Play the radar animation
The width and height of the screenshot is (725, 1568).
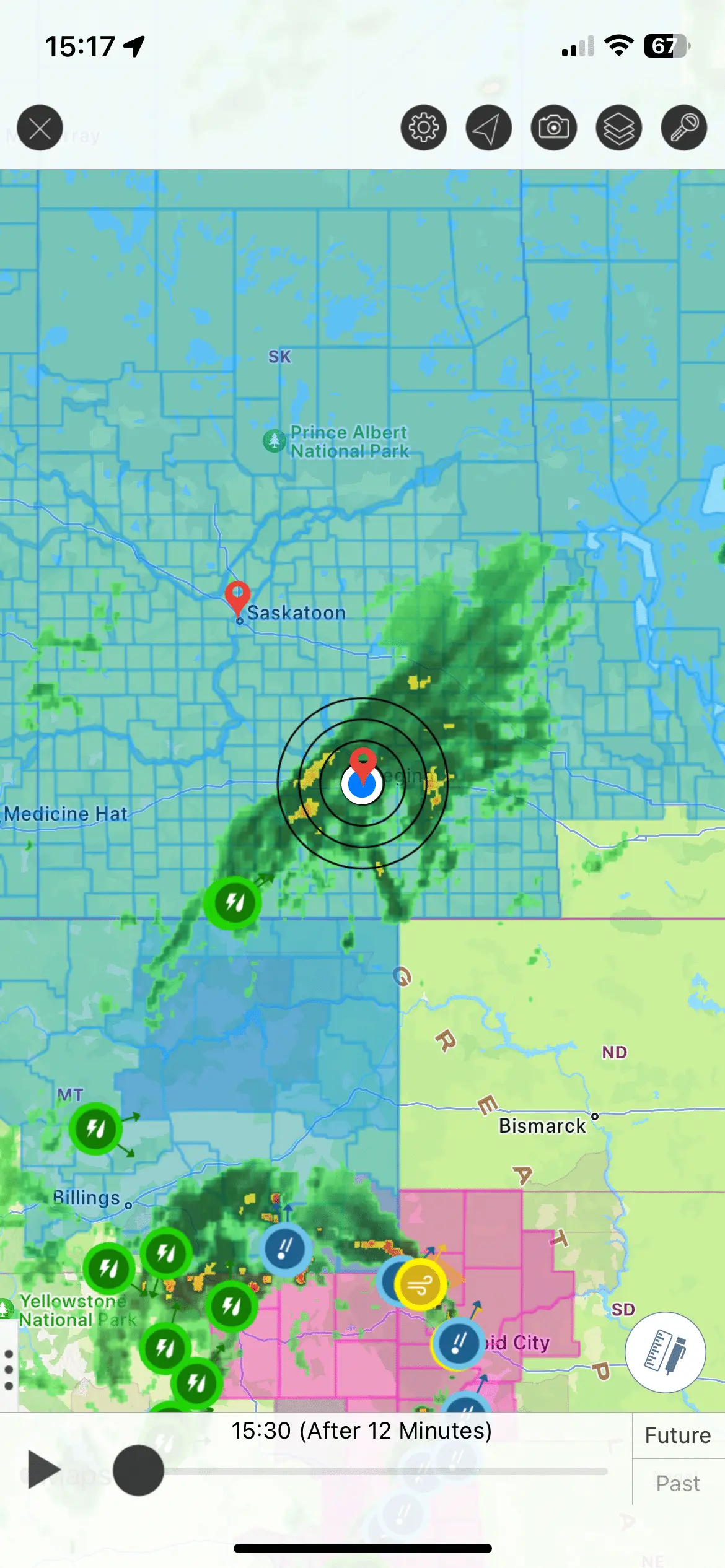coord(43,1470)
